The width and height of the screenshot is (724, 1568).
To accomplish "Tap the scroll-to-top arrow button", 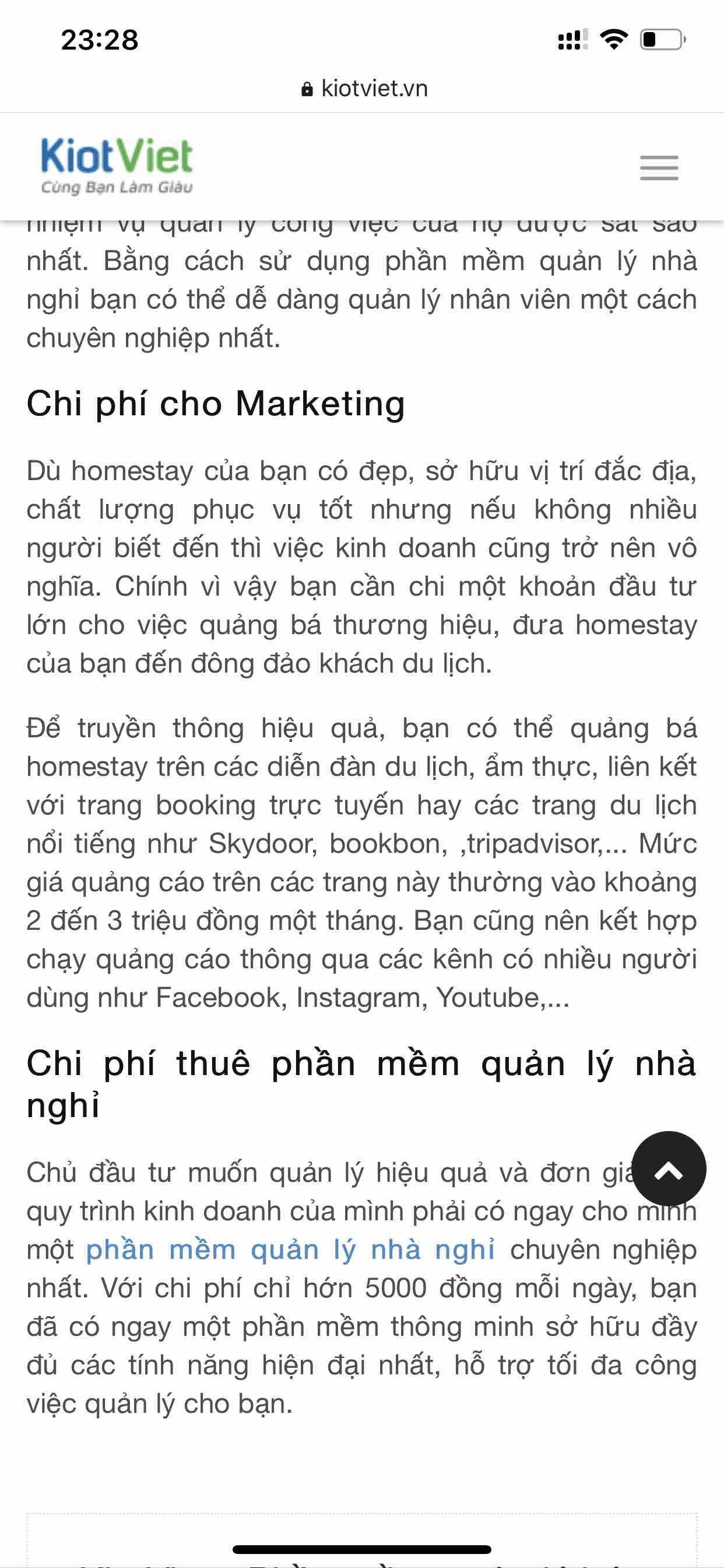I will point(669,1168).
